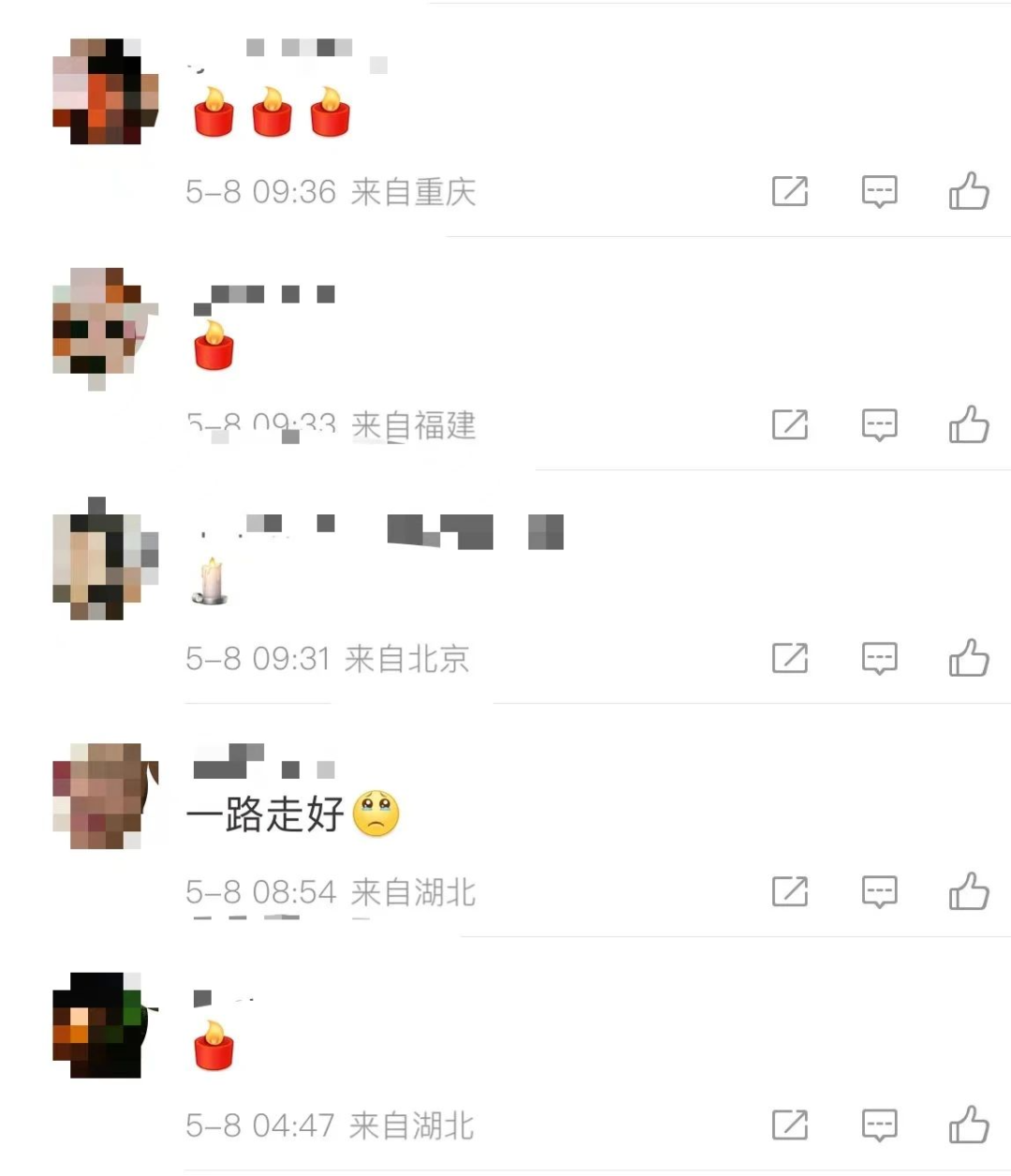Repost the 09:36 comment from 重庆
Viewport: 1011px width, 1176px height.
(x=789, y=192)
